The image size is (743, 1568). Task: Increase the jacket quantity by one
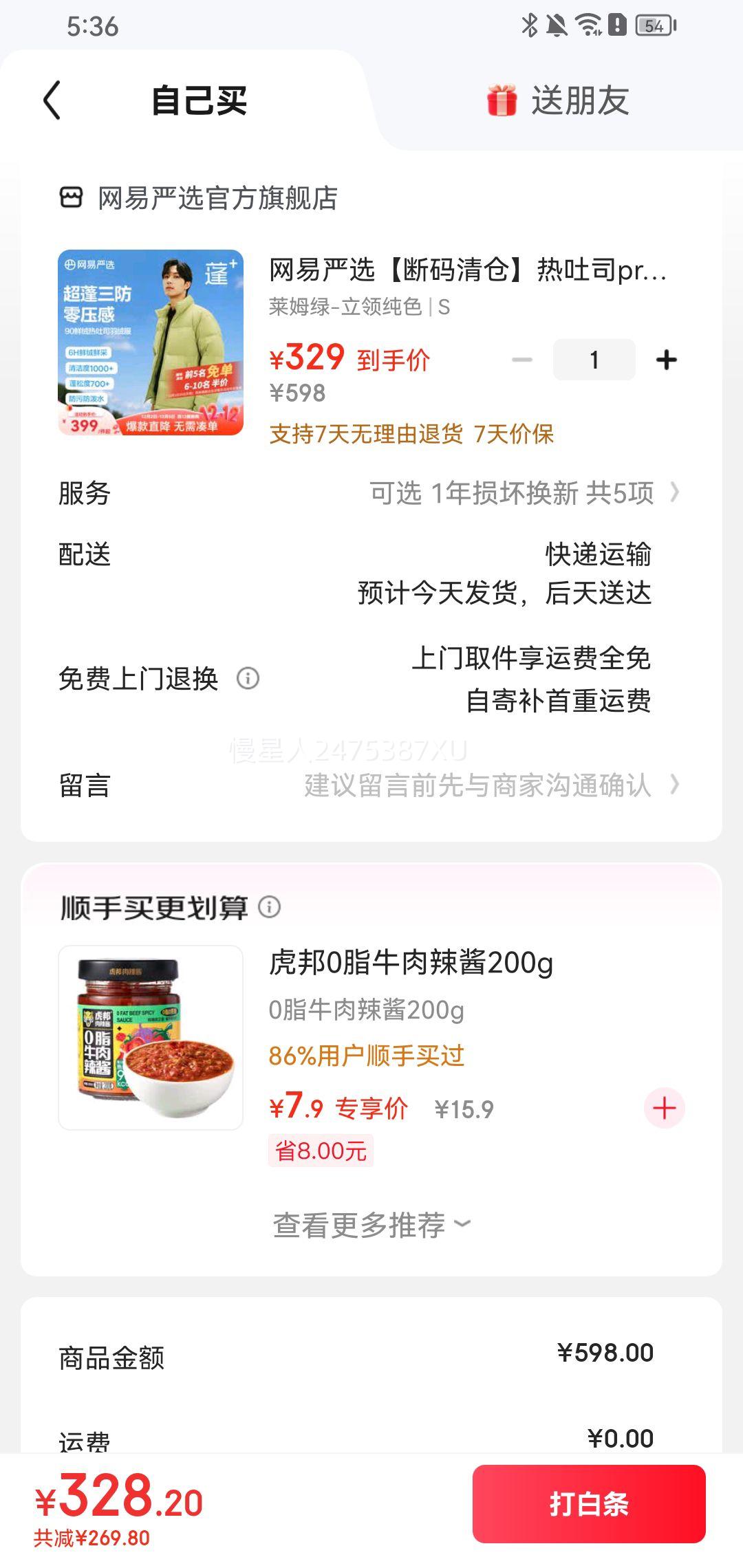tap(666, 360)
